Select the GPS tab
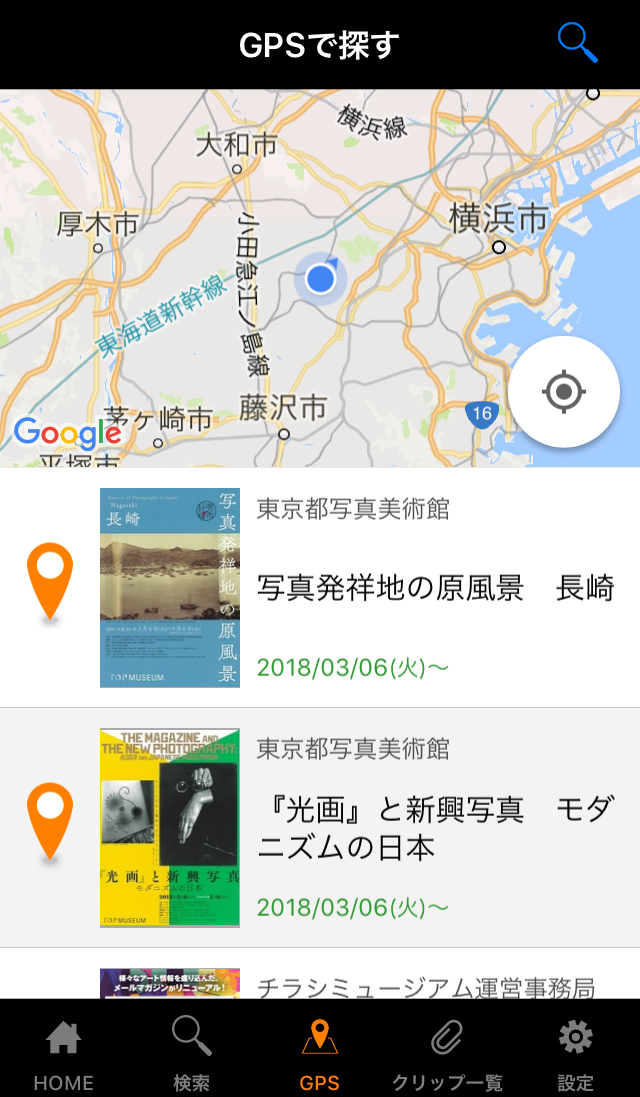This screenshot has width=640, height=1097. pyautogui.click(x=320, y=1053)
